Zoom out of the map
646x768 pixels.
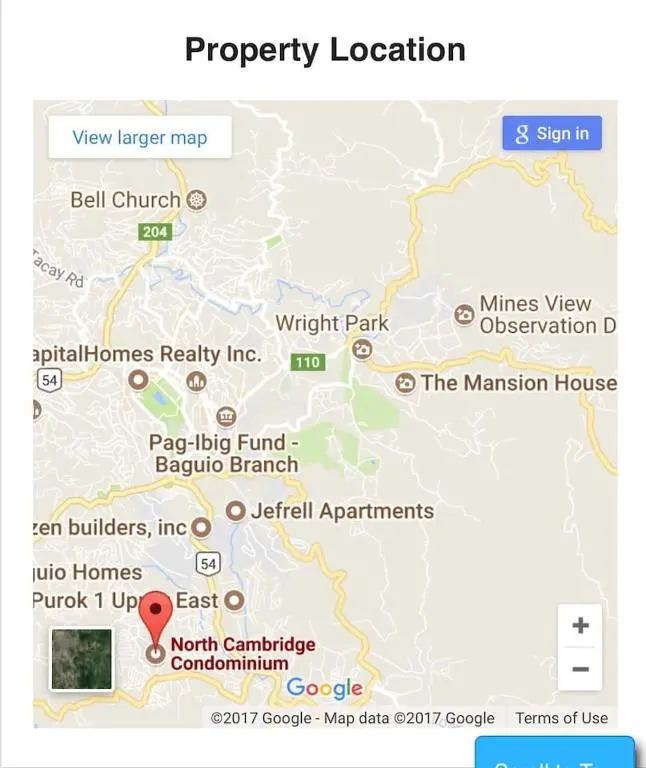click(x=580, y=669)
